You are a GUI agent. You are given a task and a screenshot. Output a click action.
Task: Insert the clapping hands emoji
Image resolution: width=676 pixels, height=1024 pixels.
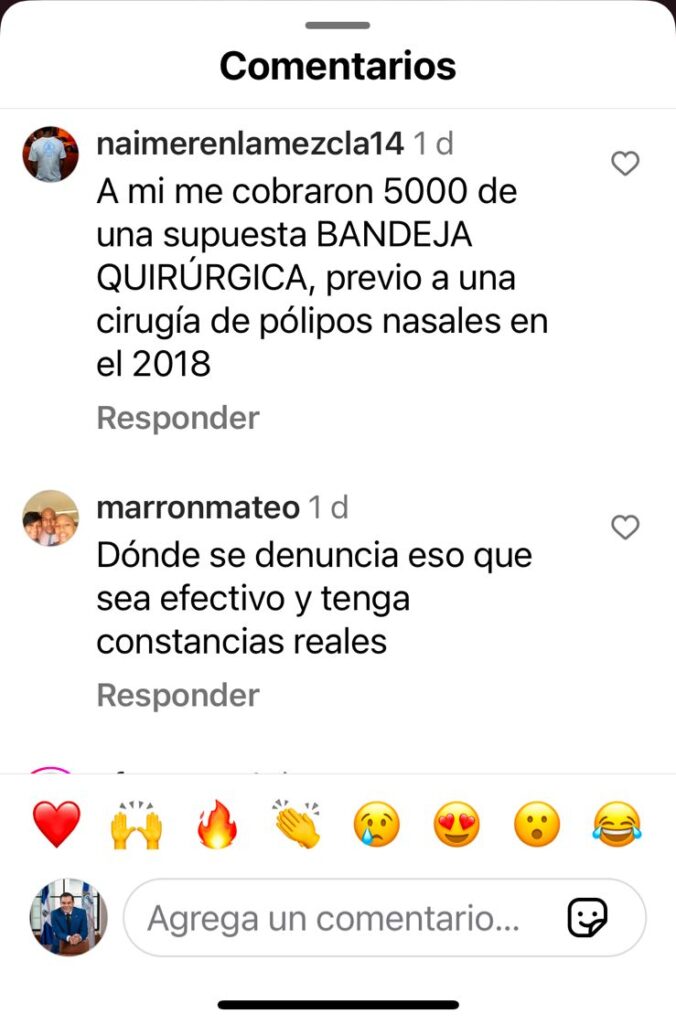tap(298, 826)
